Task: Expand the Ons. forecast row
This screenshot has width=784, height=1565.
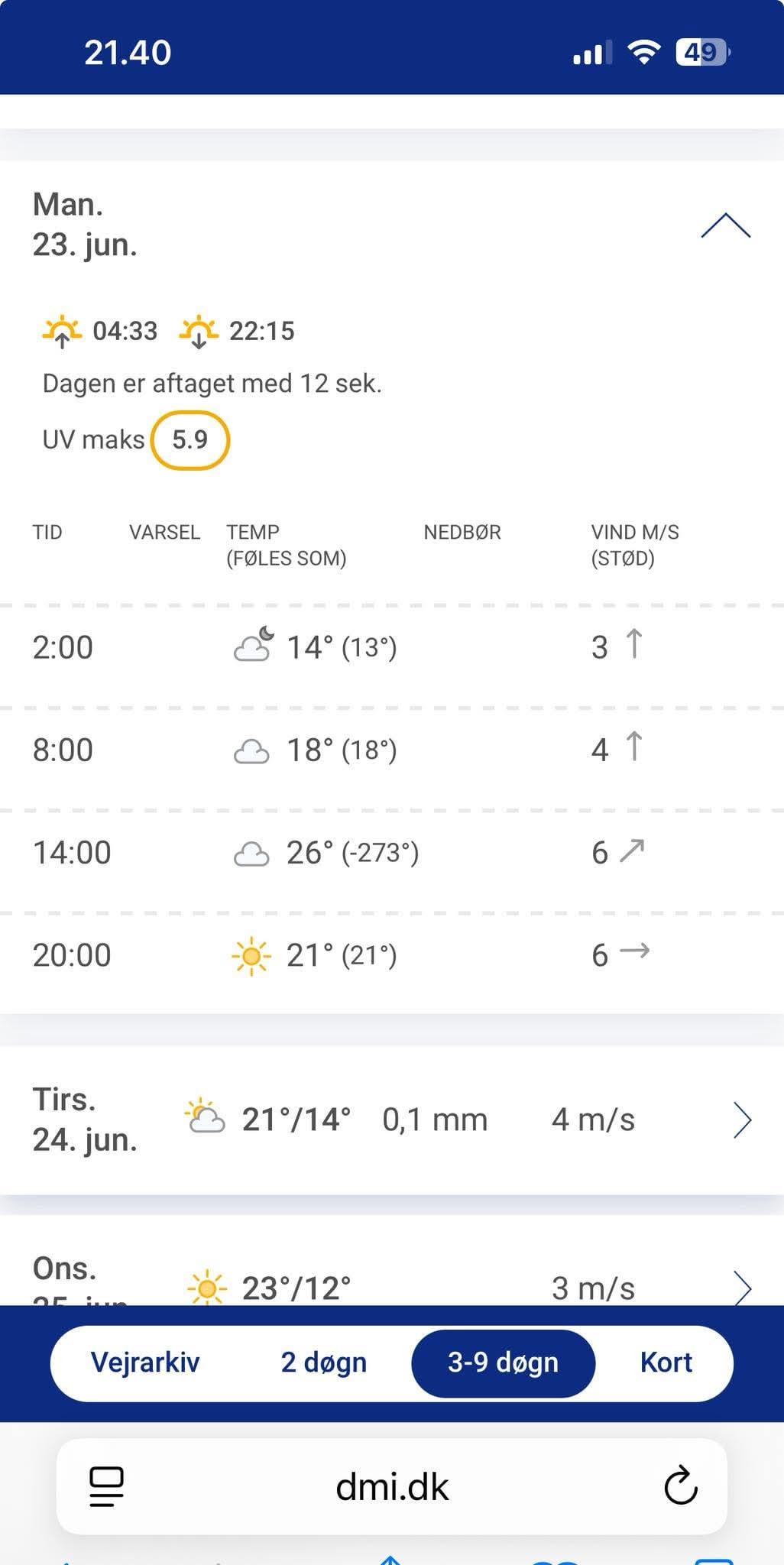Action: (x=742, y=1288)
